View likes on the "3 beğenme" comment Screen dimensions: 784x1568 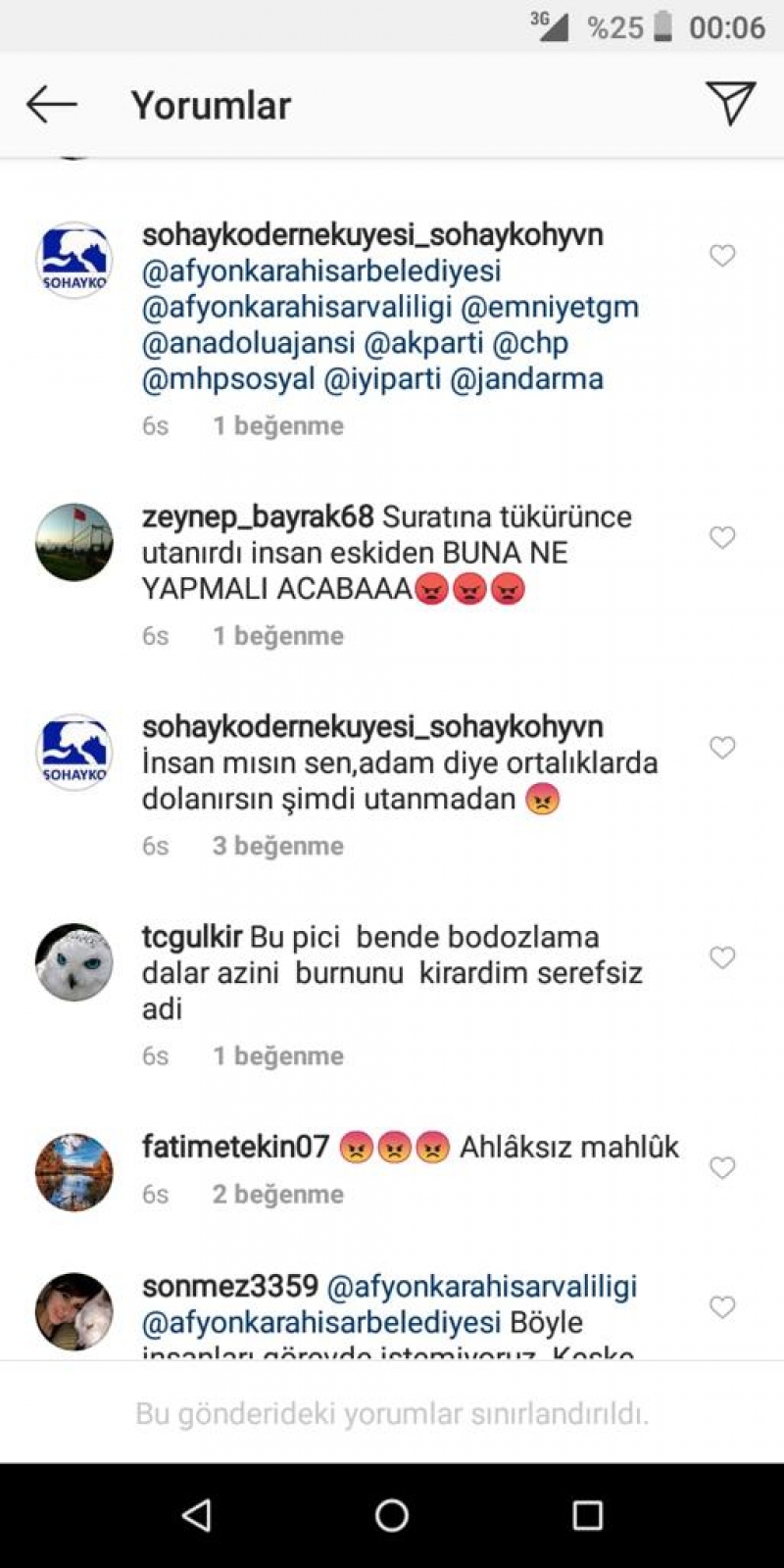tap(278, 846)
